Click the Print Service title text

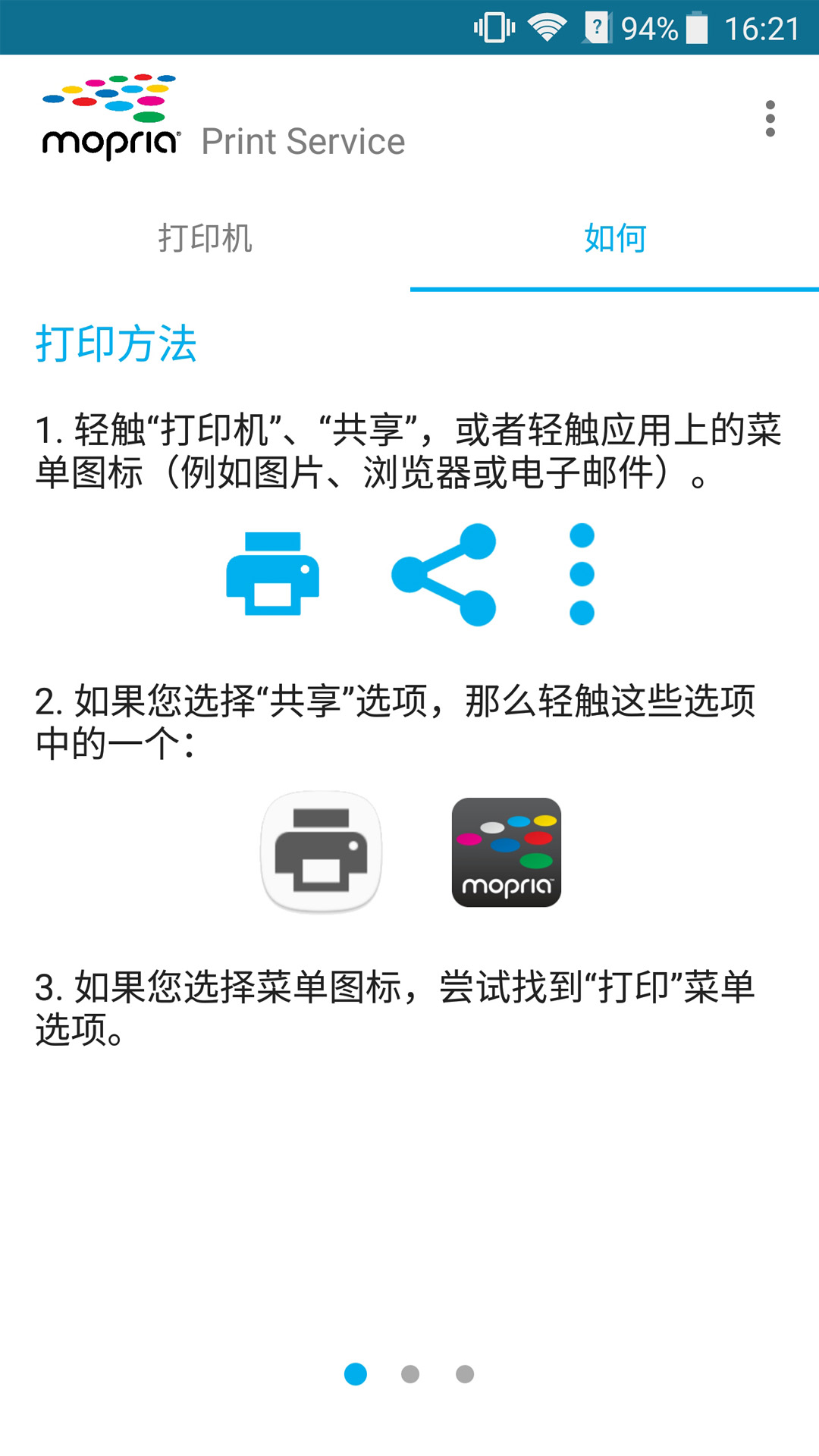click(303, 140)
